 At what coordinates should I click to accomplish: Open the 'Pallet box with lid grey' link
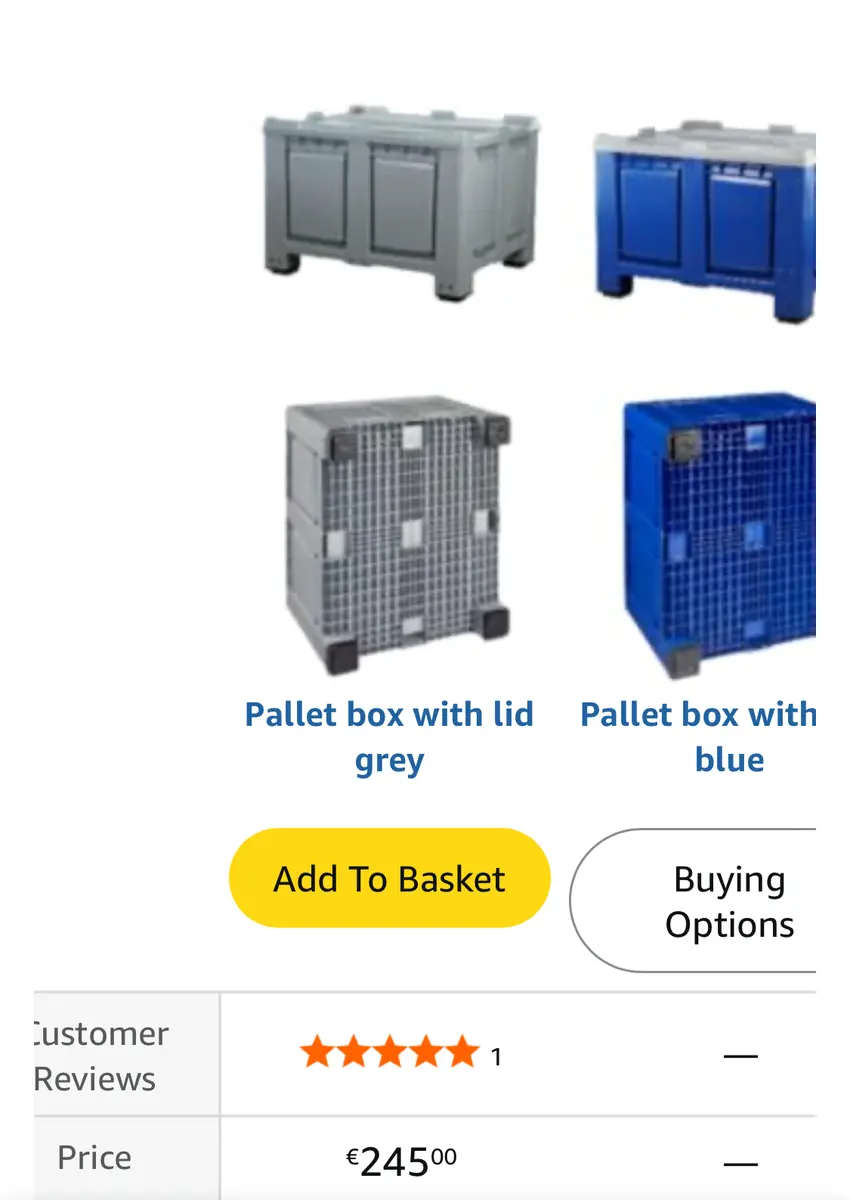point(389,736)
